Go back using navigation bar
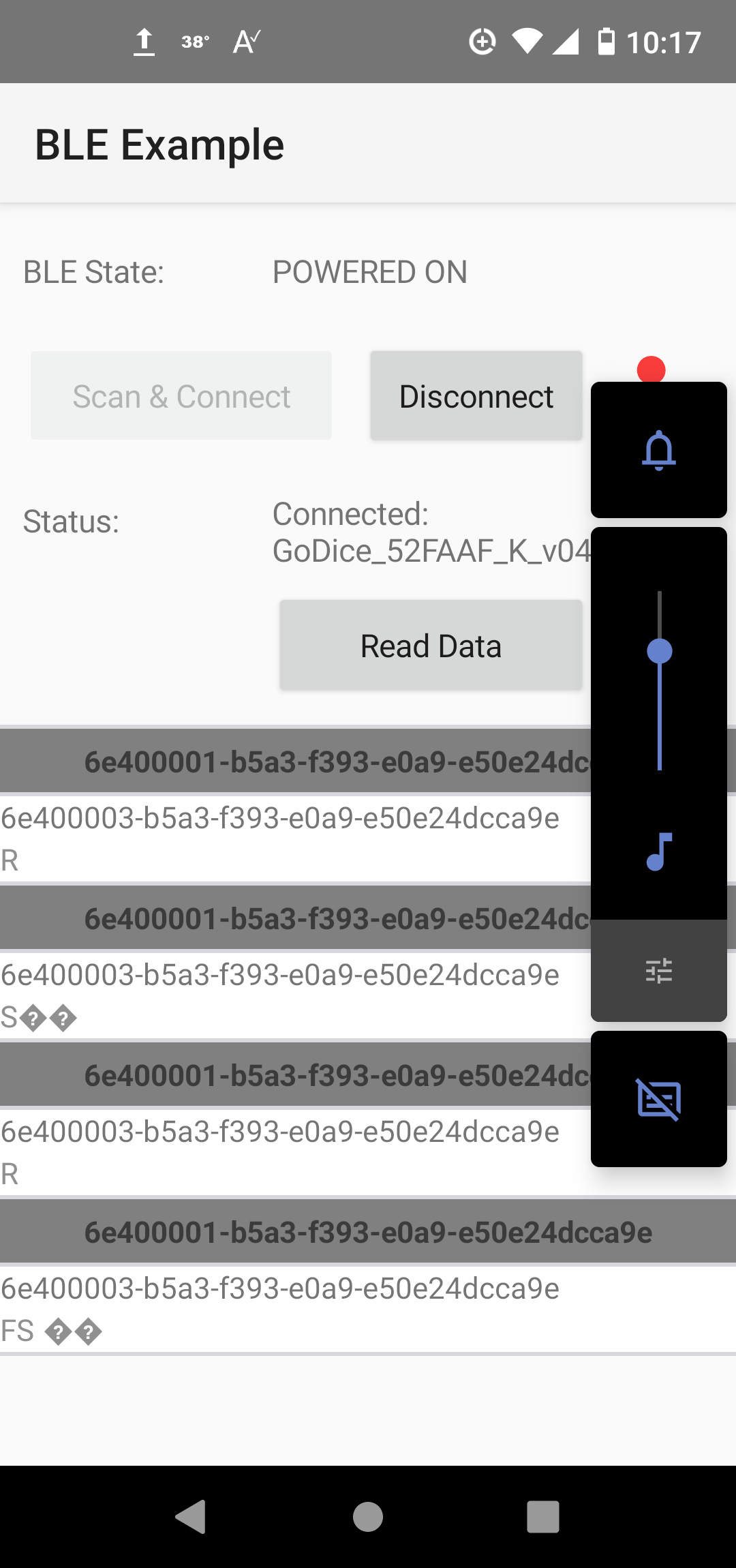 pyautogui.click(x=191, y=1517)
